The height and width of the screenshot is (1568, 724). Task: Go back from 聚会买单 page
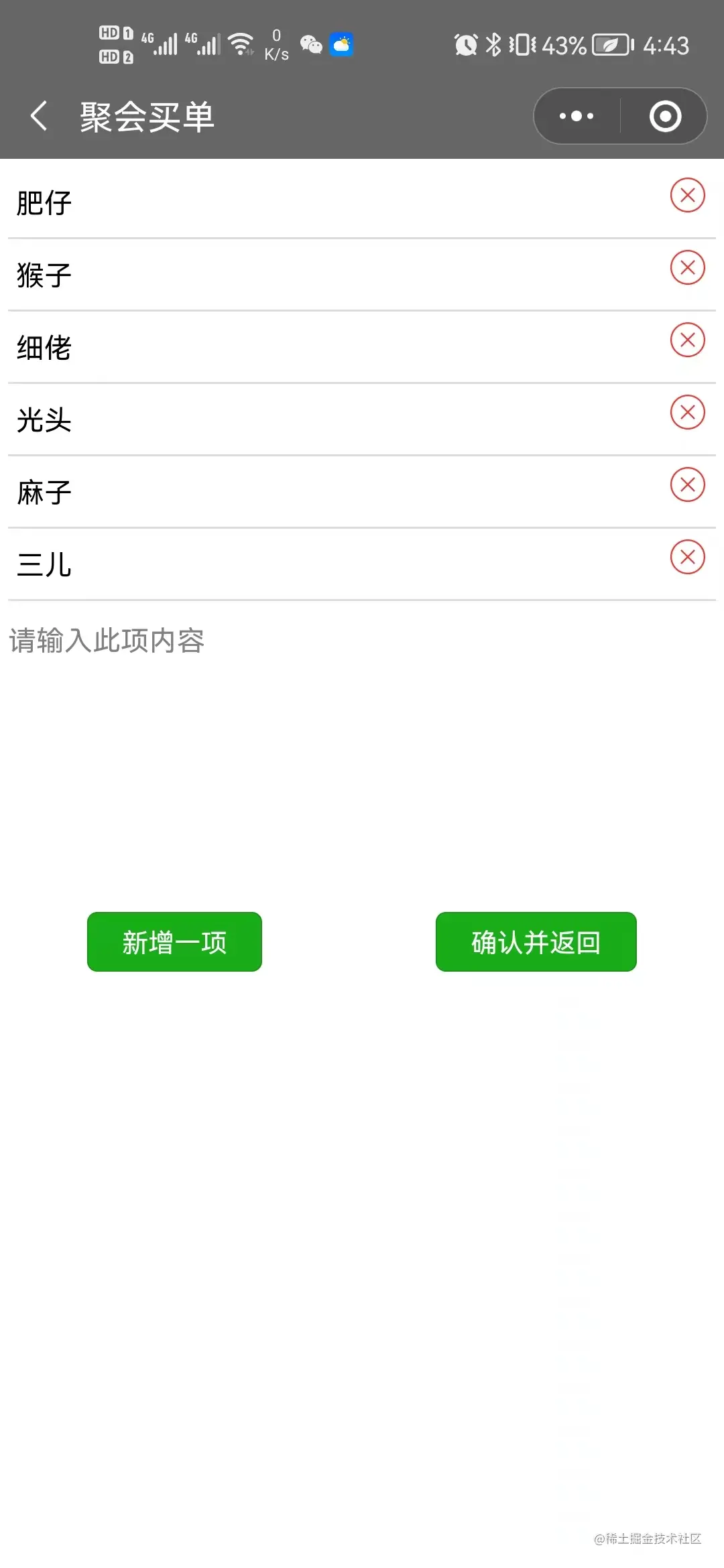coord(39,117)
